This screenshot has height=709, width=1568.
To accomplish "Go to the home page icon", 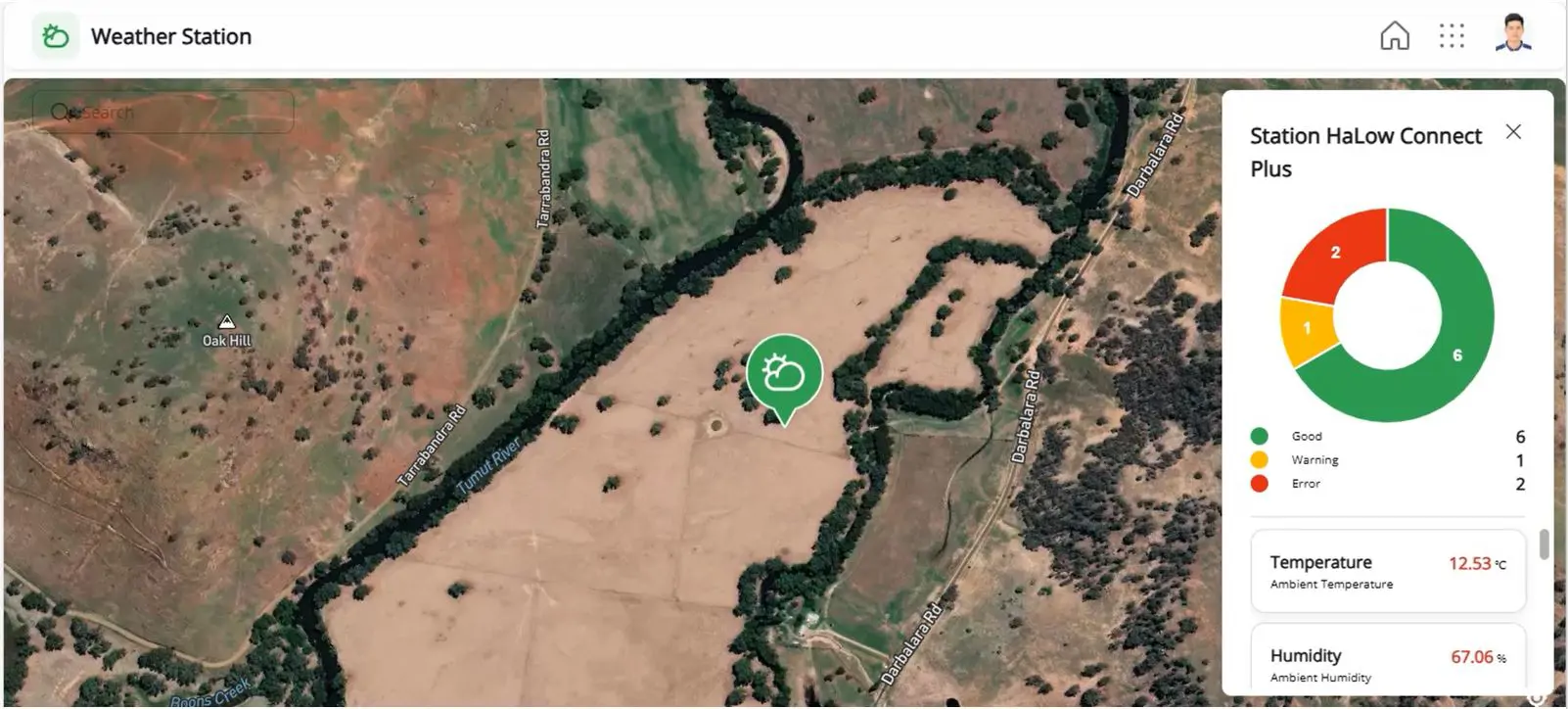I will [1394, 36].
